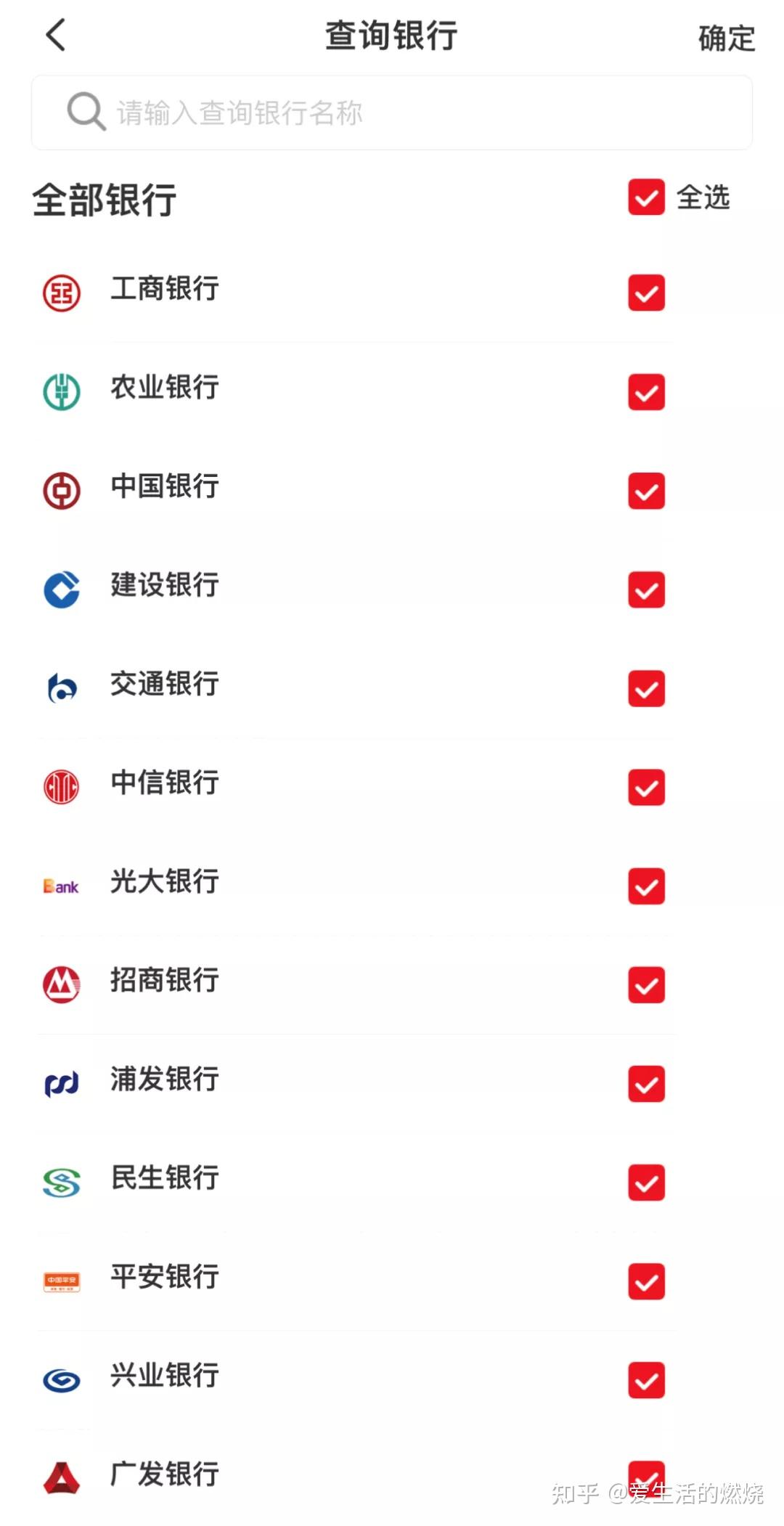Screen dimensions: 784x1526
Task: Uncheck 工商银行
Action: [x=646, y=293]
